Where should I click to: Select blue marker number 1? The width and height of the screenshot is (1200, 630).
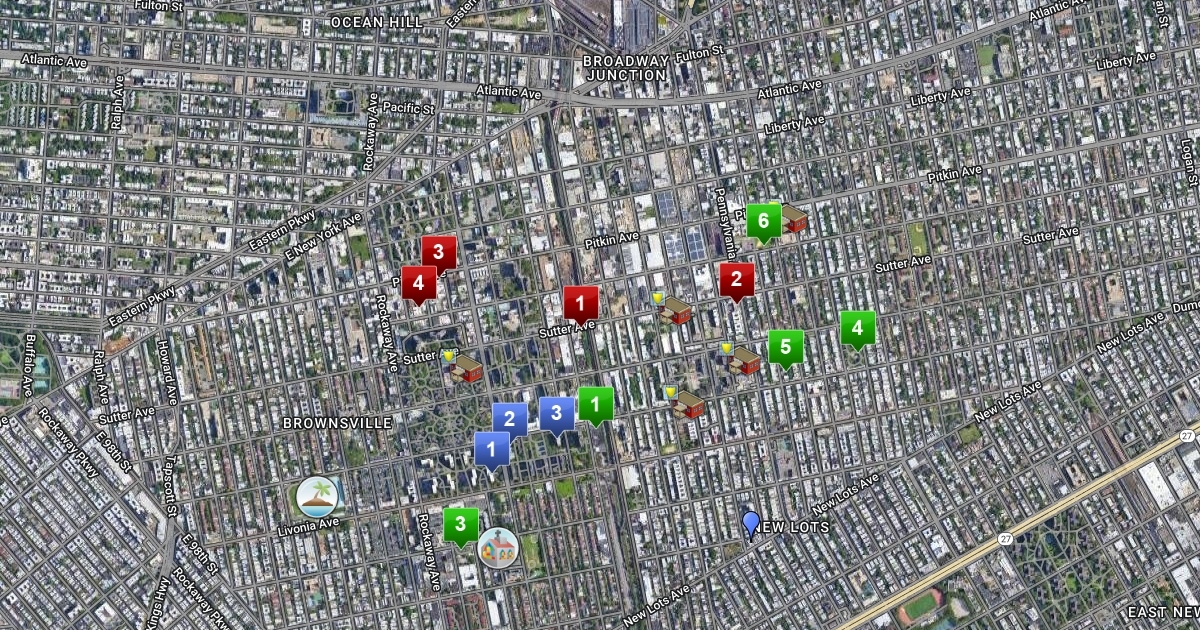(491, 449)
